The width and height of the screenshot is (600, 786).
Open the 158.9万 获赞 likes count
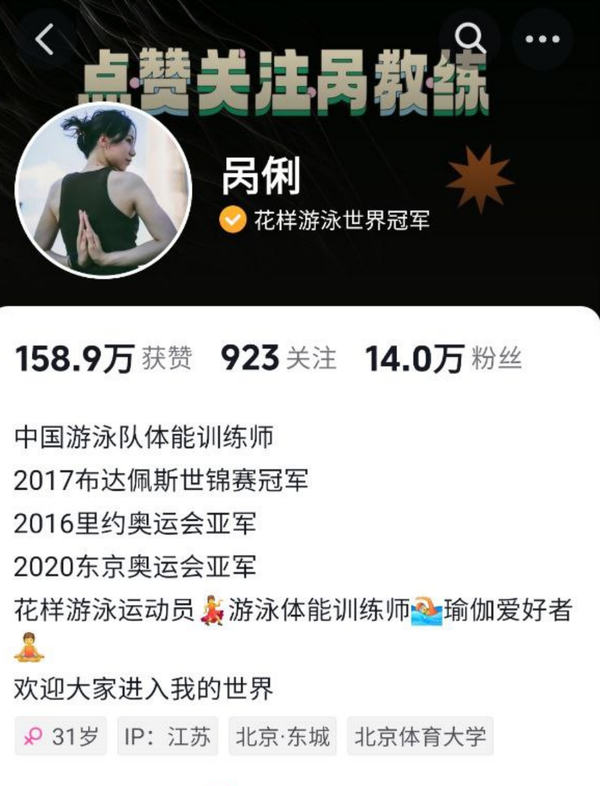pyautogui.click(x=104, y=359)
